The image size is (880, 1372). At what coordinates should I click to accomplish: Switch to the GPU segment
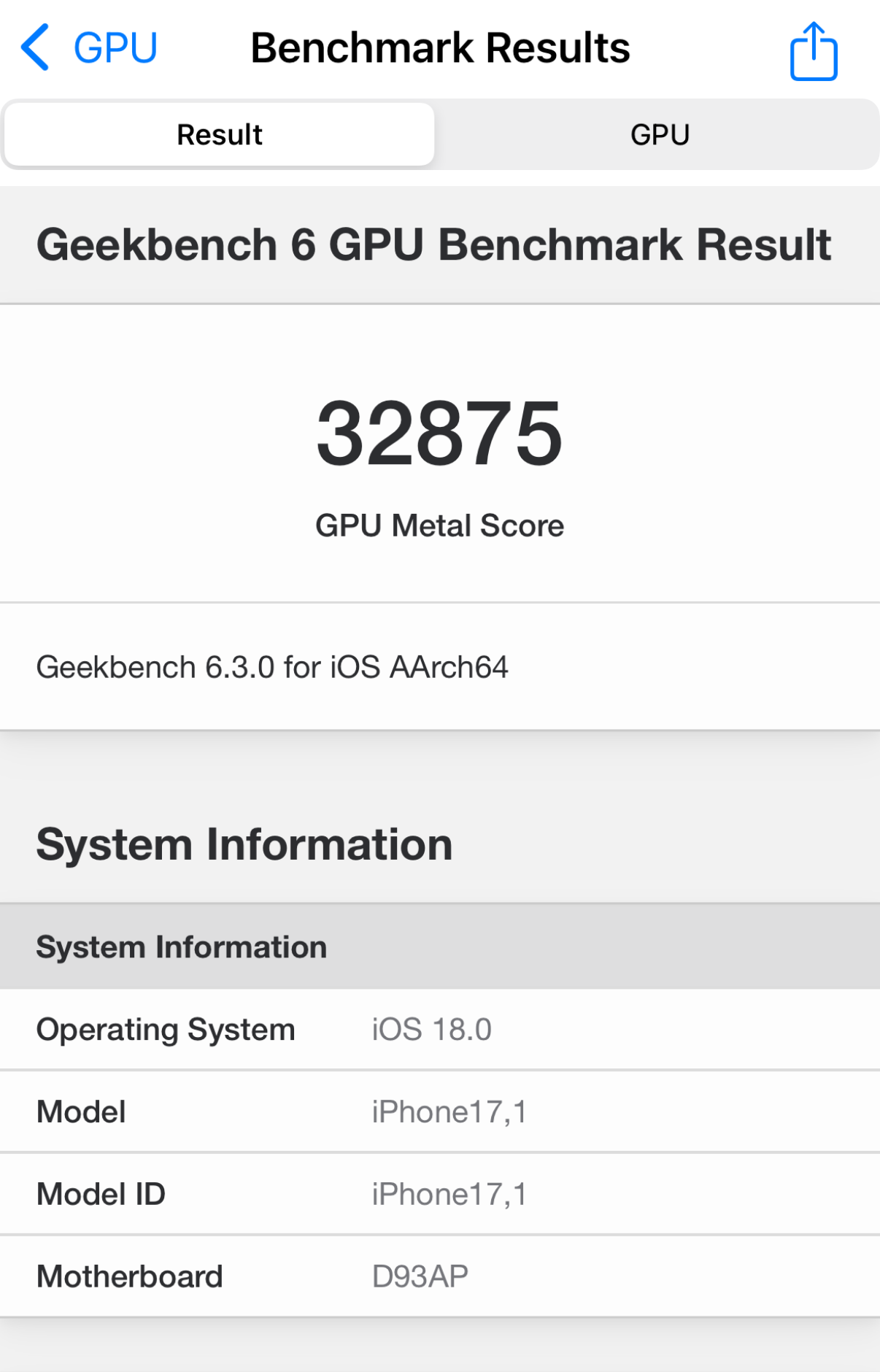coord(660,135)
